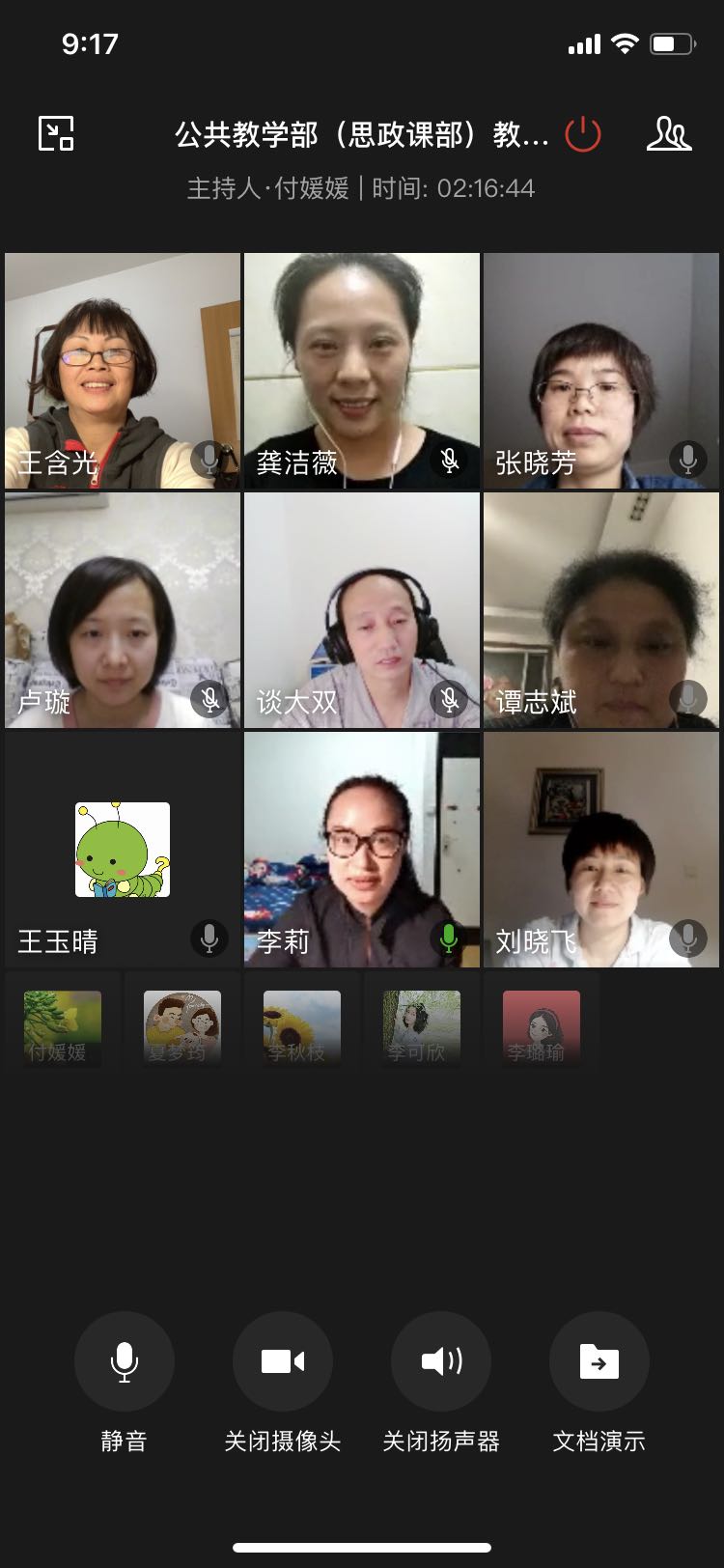Image resolution: width=724 pixels, height=1568 pixels.
Task: Open the participants list
Action: pos(668,134)
